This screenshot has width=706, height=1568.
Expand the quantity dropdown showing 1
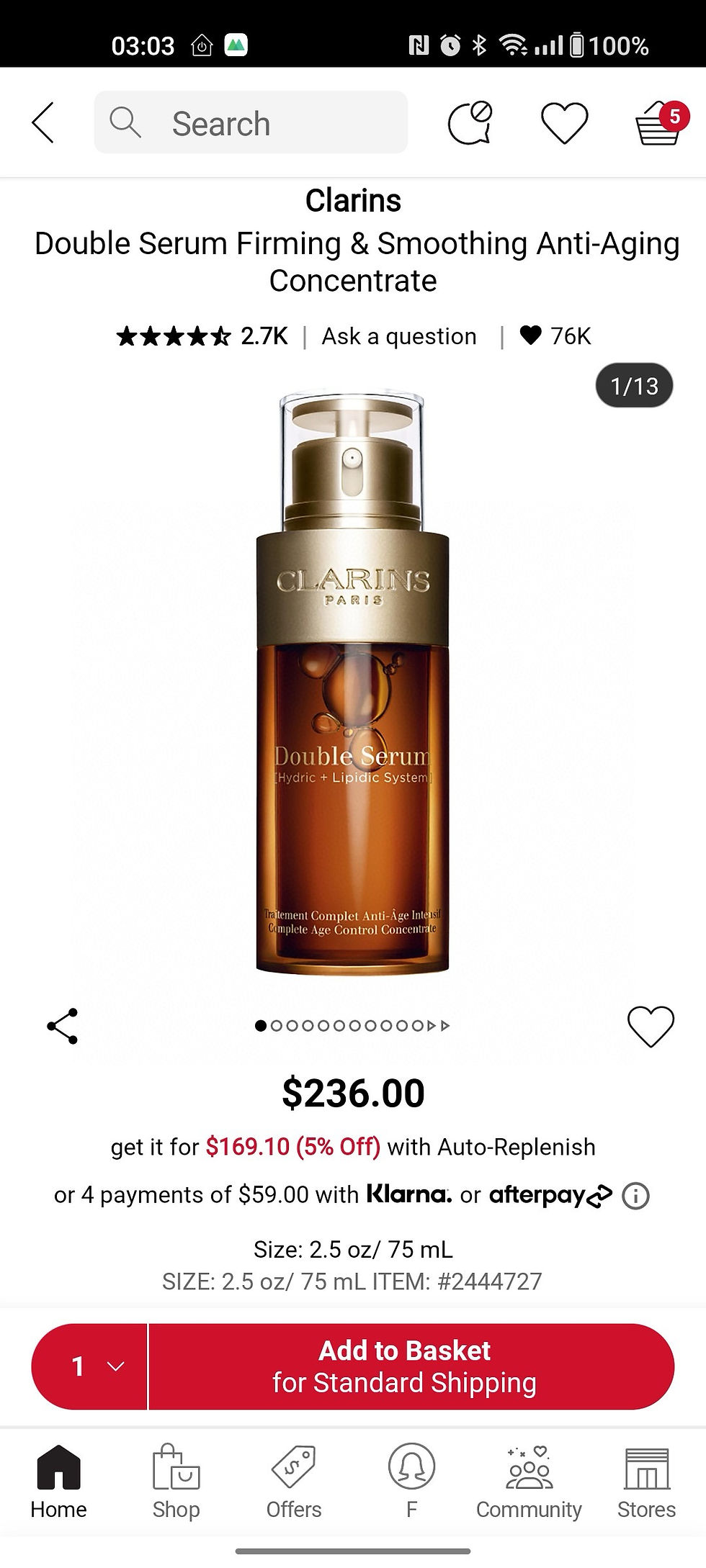click(x=90, y=1366)
